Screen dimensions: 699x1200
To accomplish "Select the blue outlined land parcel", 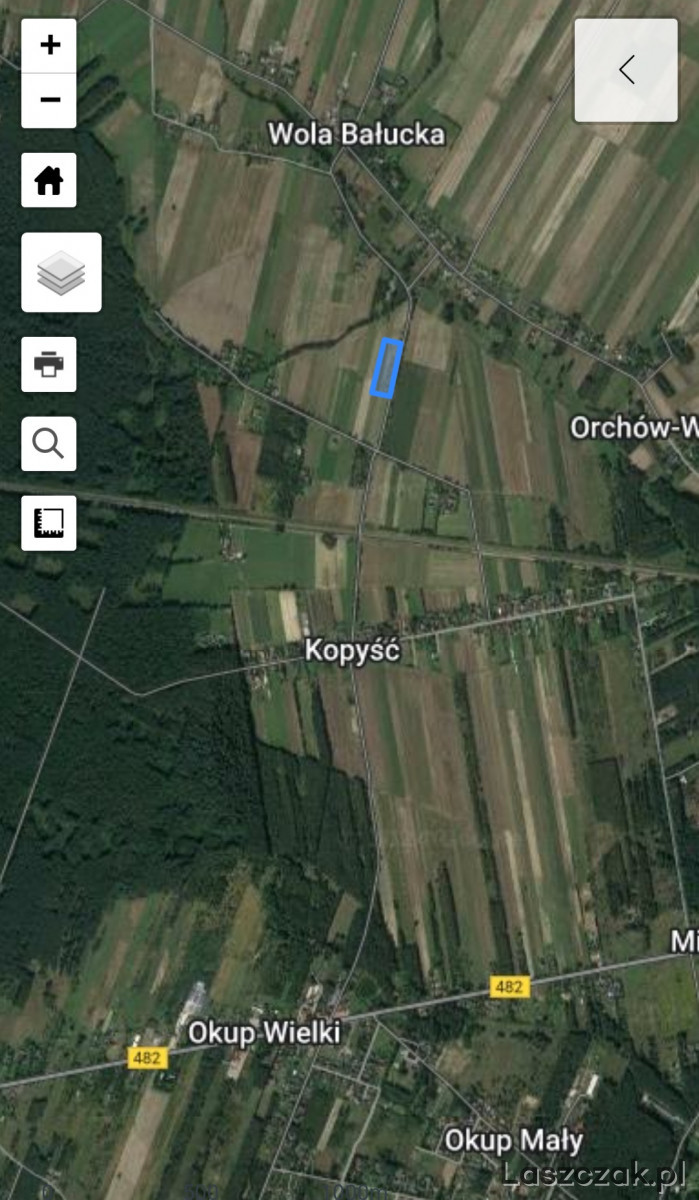I will pos(386,367).
